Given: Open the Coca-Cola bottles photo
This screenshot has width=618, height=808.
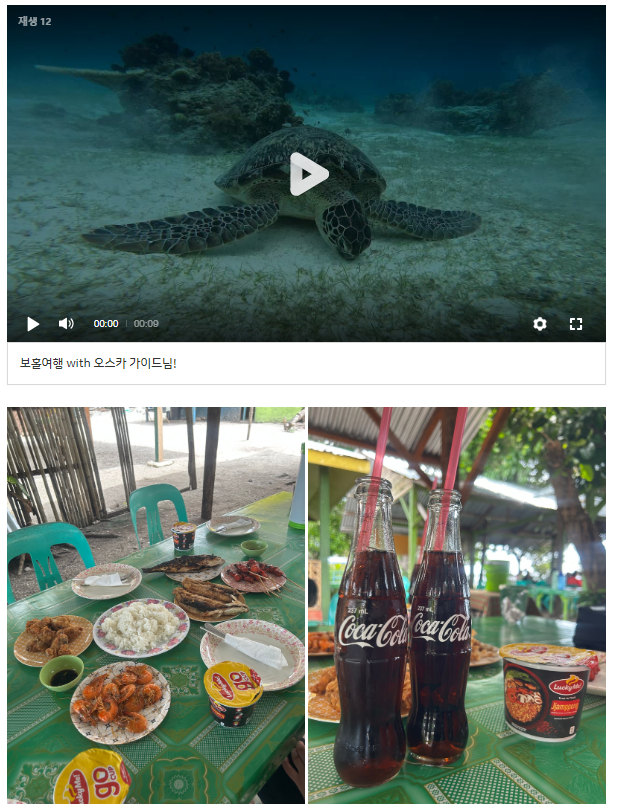Looking at the screenshot, I should click(457, 605).
